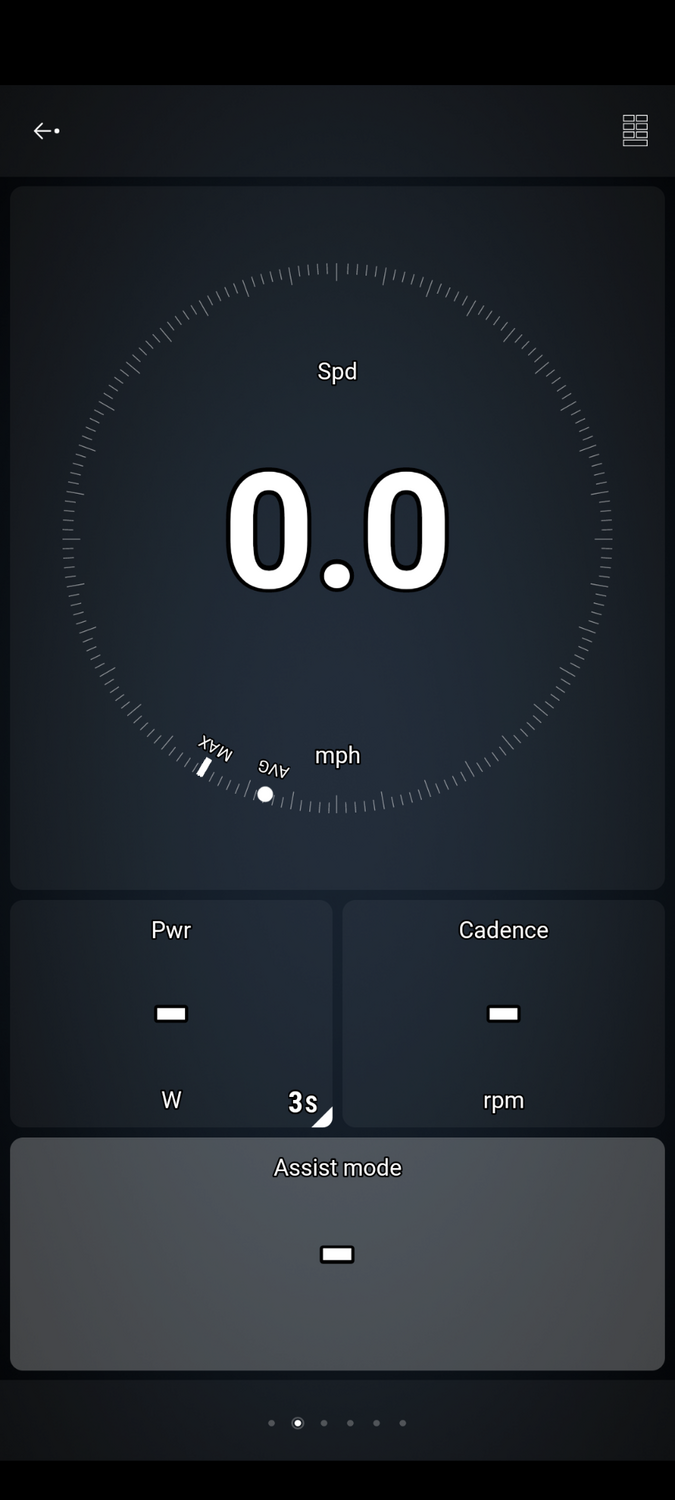
Task: Select the Cadence rpm data field
Action: 503,1013
